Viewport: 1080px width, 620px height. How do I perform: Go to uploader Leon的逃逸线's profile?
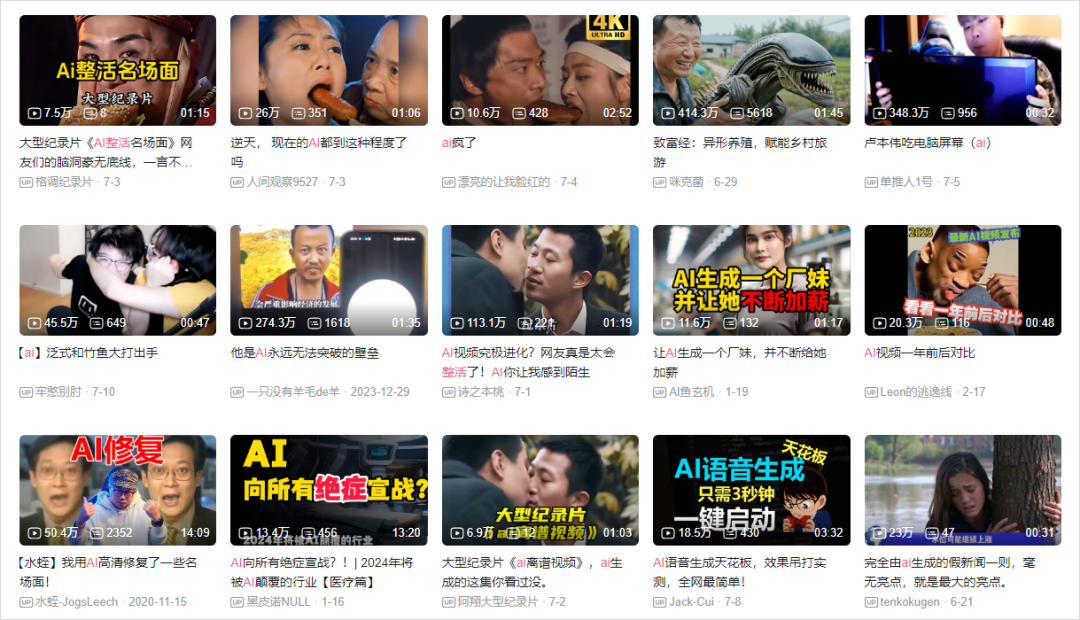tap(915, 392)
